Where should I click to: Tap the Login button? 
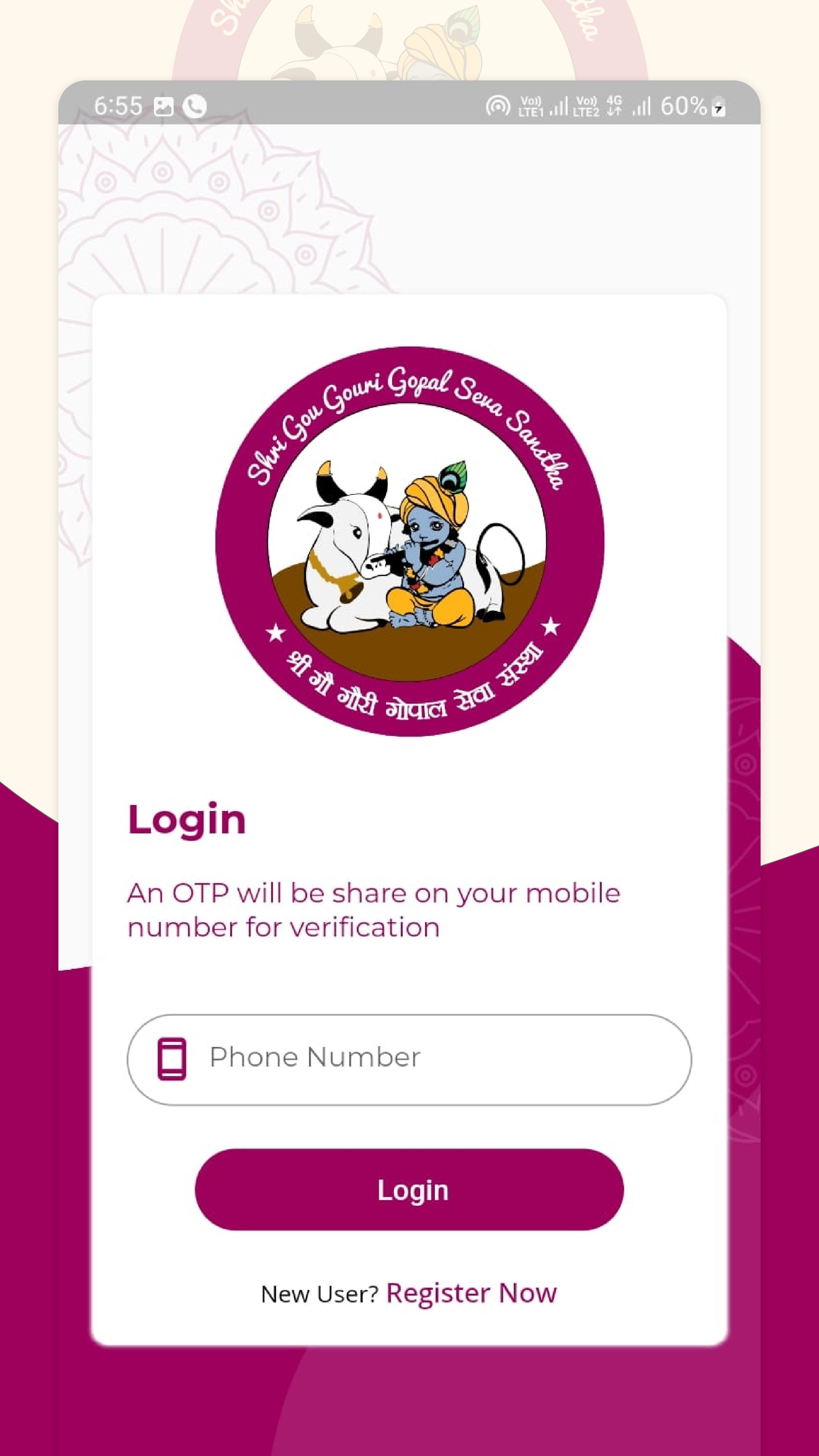click(x=409, y=1190)
